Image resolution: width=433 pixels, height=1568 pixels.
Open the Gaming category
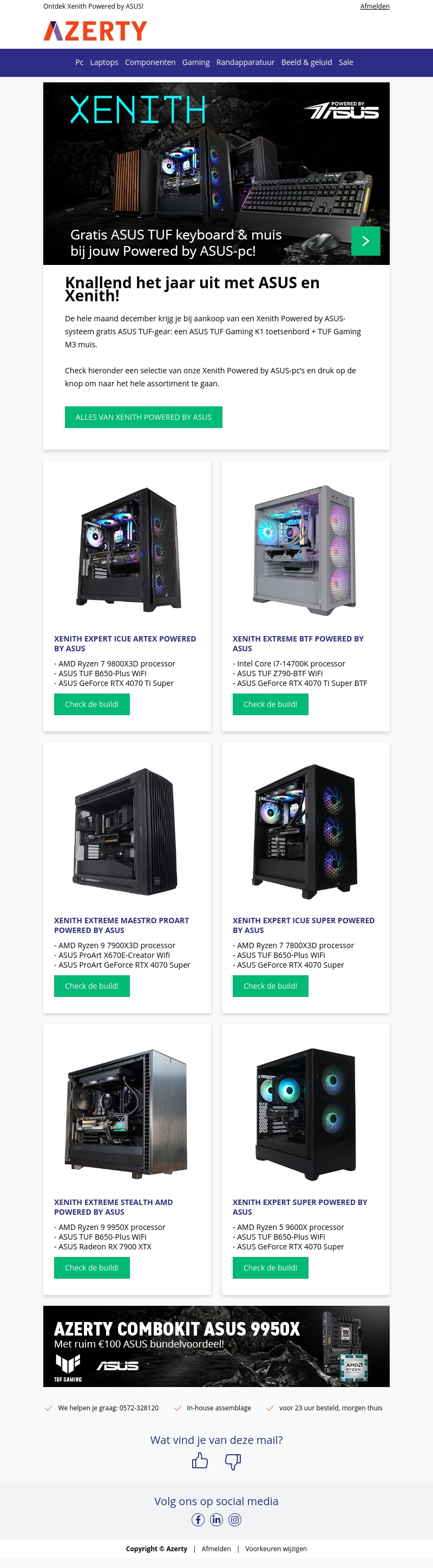tap(196, 62)
